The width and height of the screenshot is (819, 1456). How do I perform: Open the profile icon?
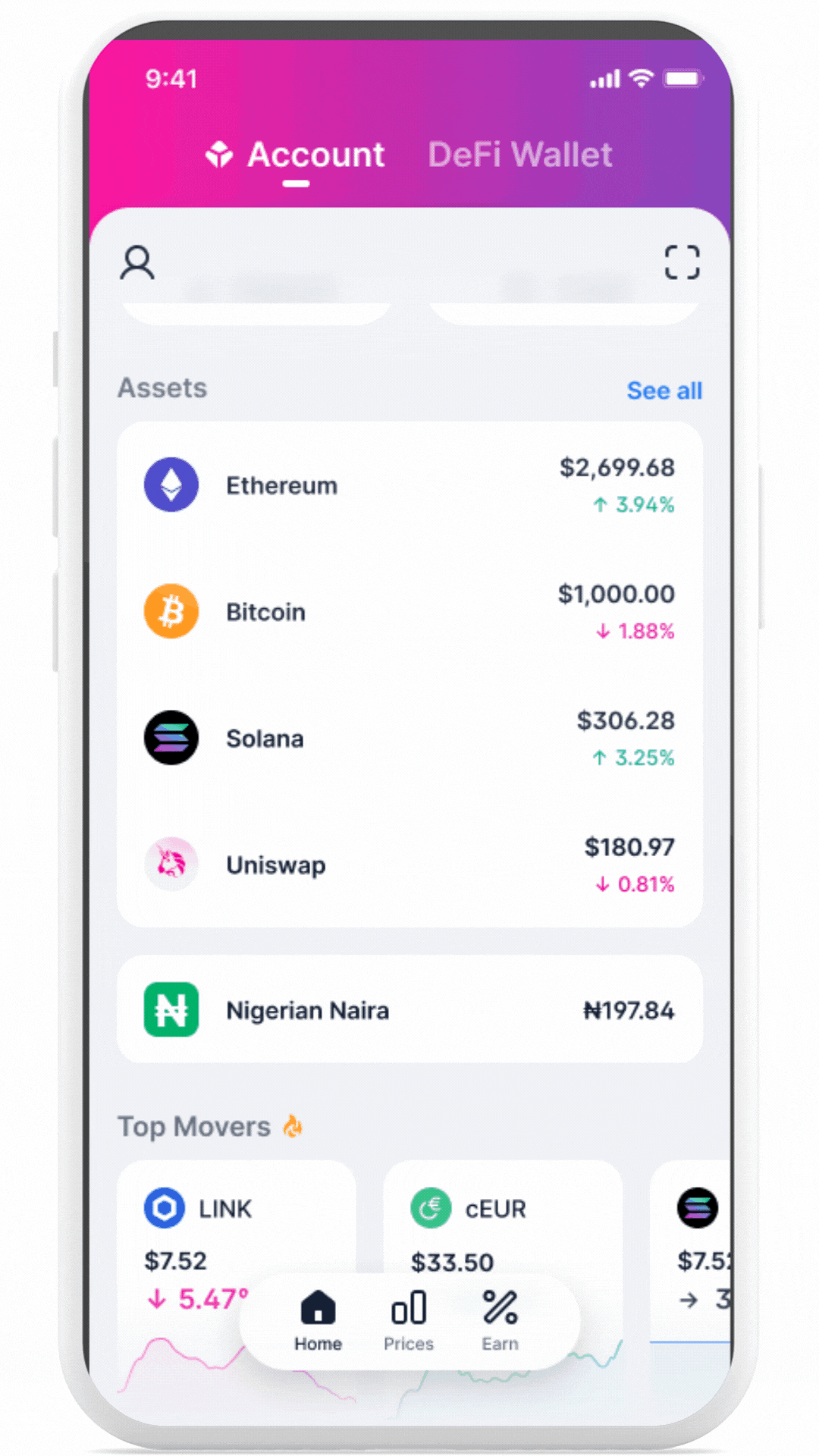point(137,262)
